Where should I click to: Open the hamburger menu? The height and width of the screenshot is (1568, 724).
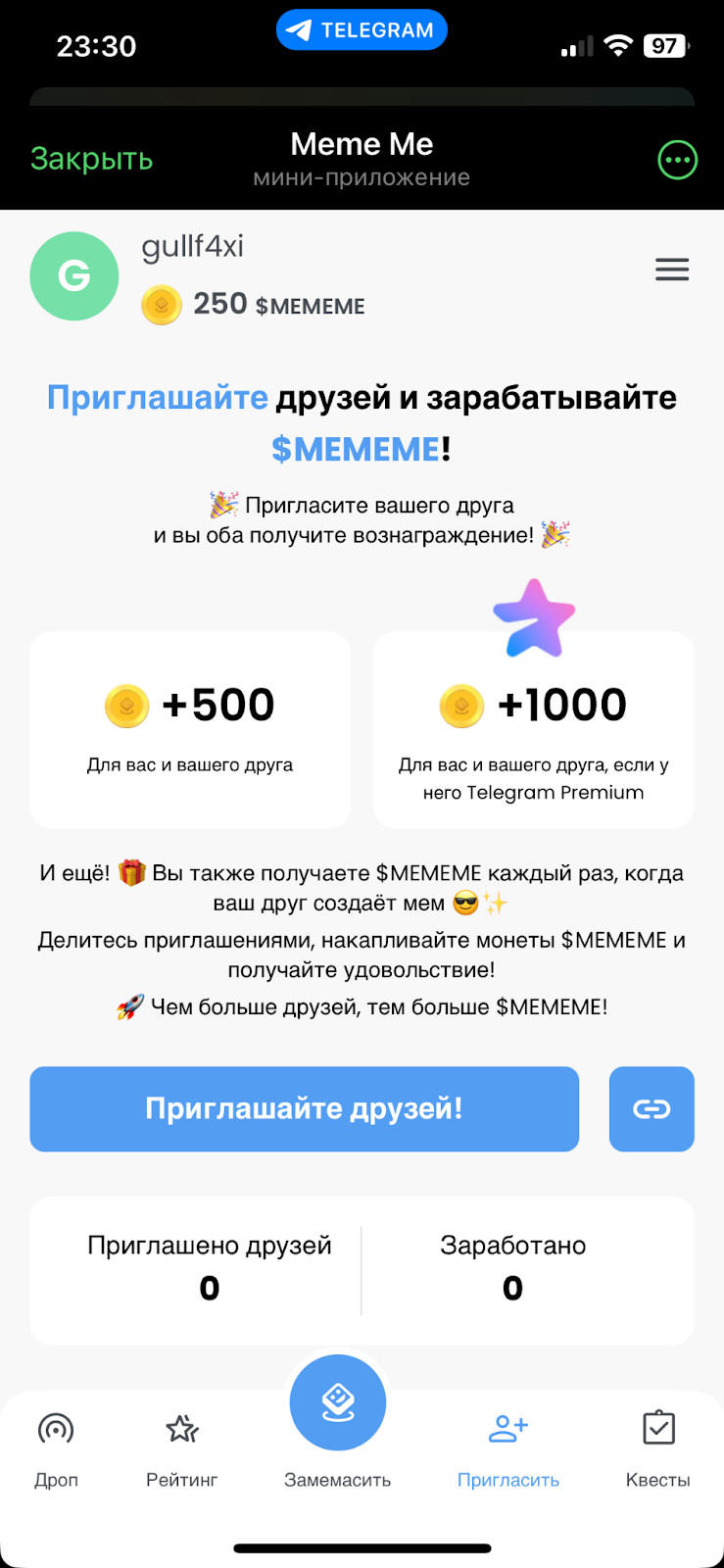click(671, 269)
